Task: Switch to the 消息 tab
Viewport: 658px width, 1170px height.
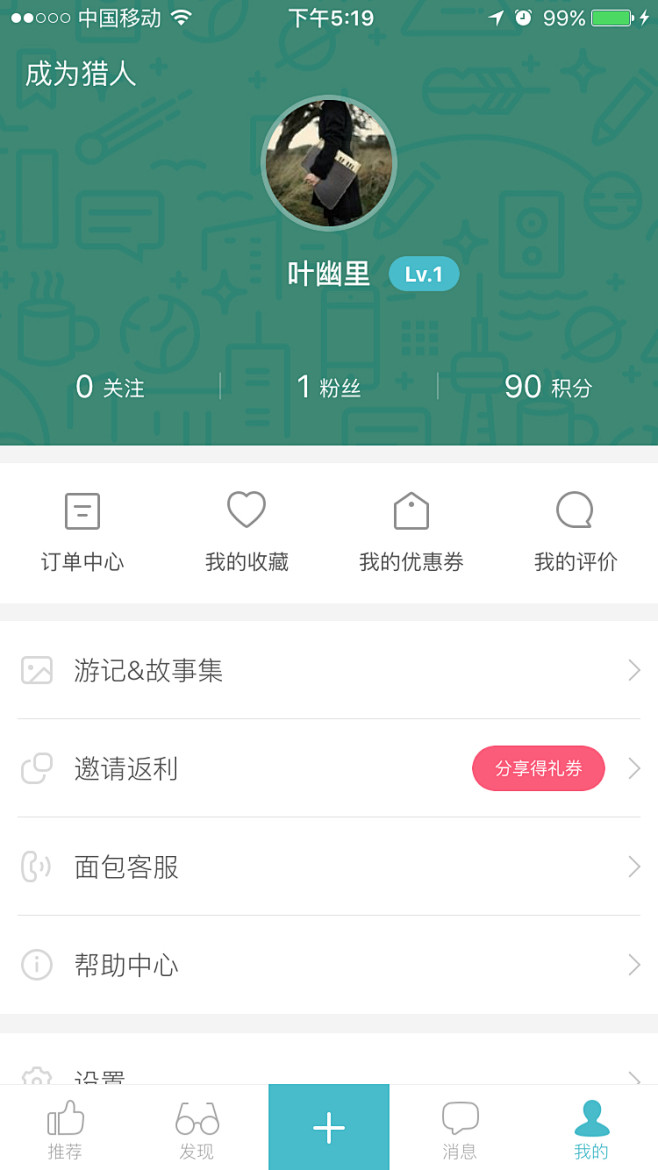Action: pyautogui.click(x=460, y=1128)
